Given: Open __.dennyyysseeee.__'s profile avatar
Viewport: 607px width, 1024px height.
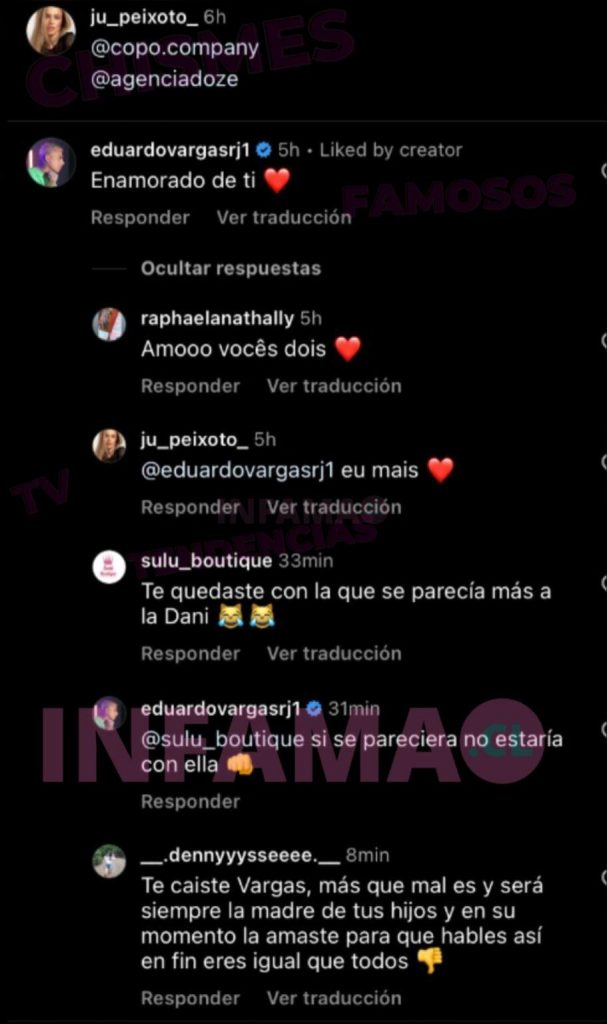Looking at the screenshot, I should pyautogui.click(x=109, y=861).
